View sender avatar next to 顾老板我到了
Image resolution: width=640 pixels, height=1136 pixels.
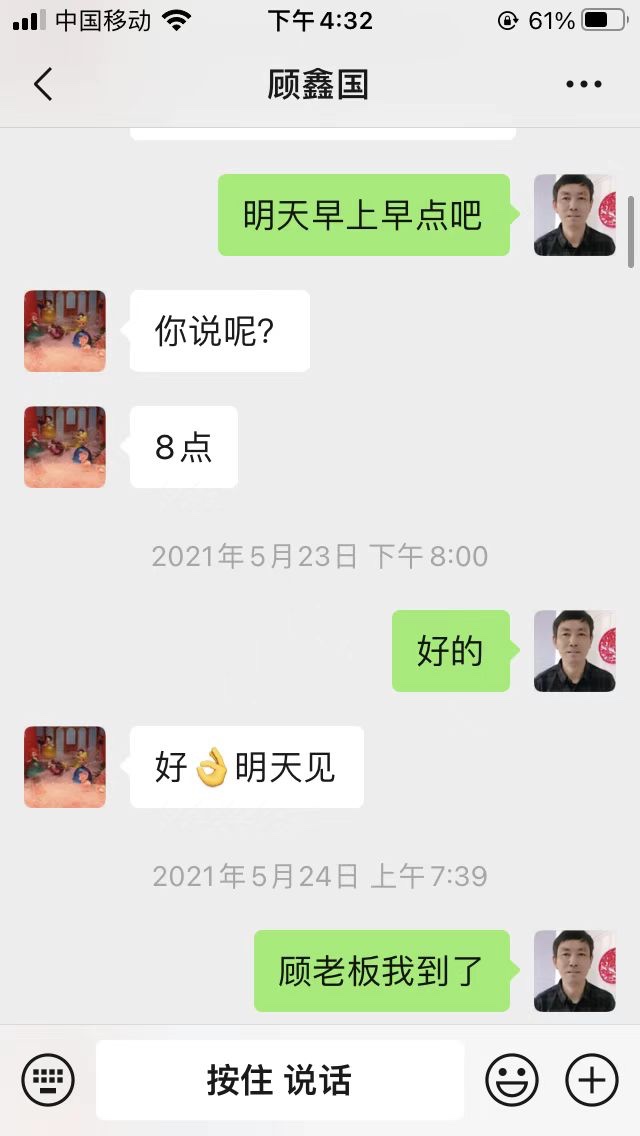[x=574, y=971]
